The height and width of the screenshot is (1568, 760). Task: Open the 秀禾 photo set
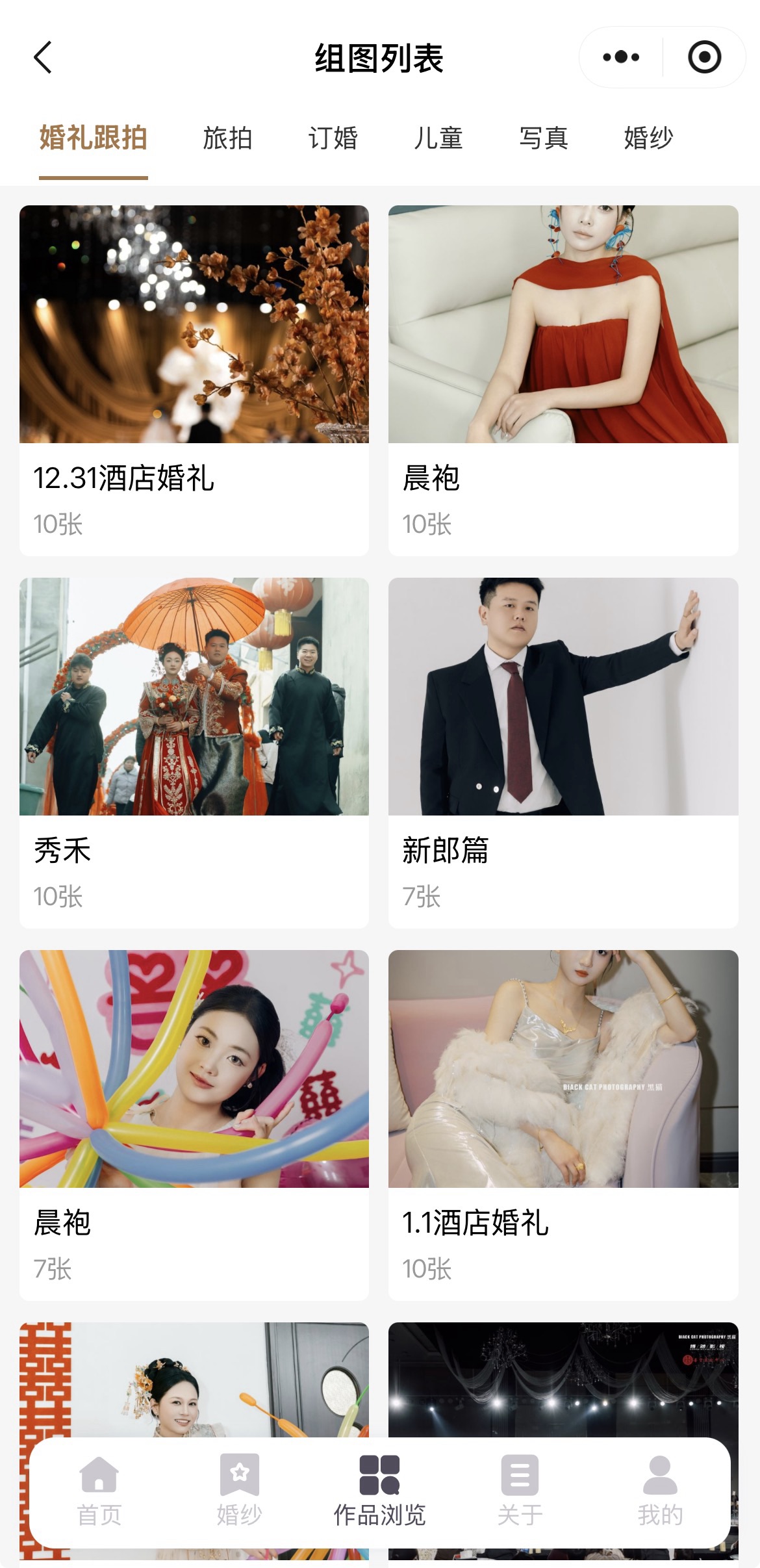[x=194, y=752]
